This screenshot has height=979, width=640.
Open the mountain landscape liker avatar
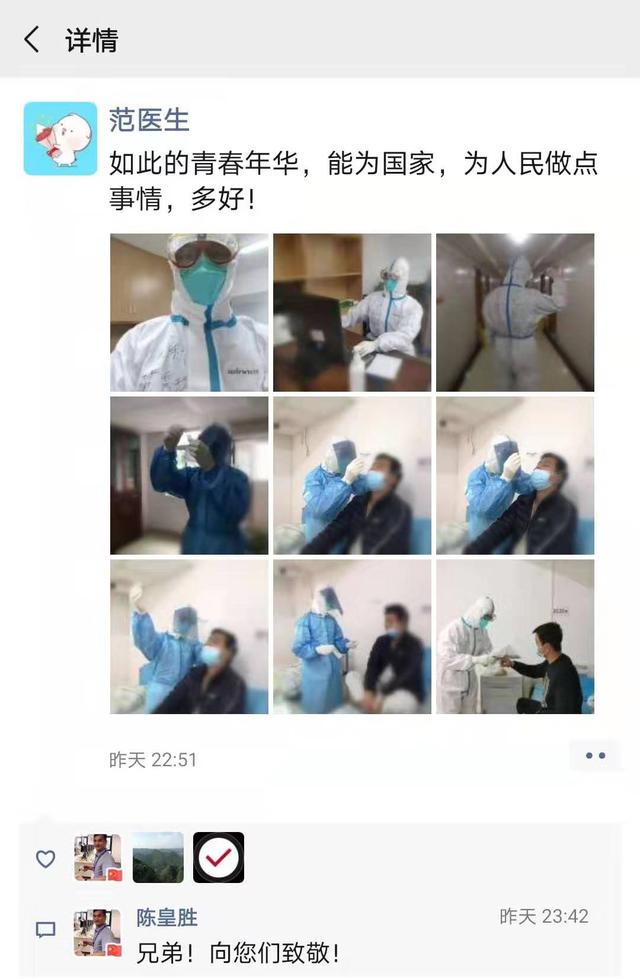(x=158, y=858)
